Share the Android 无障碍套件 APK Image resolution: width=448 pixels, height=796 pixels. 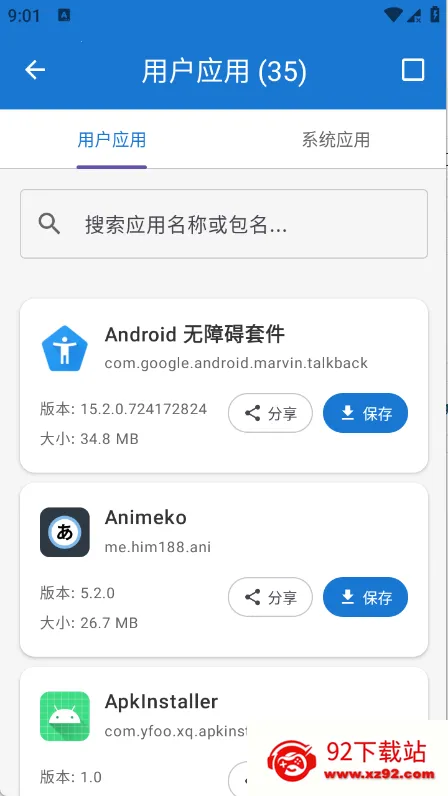pos(270,413)
